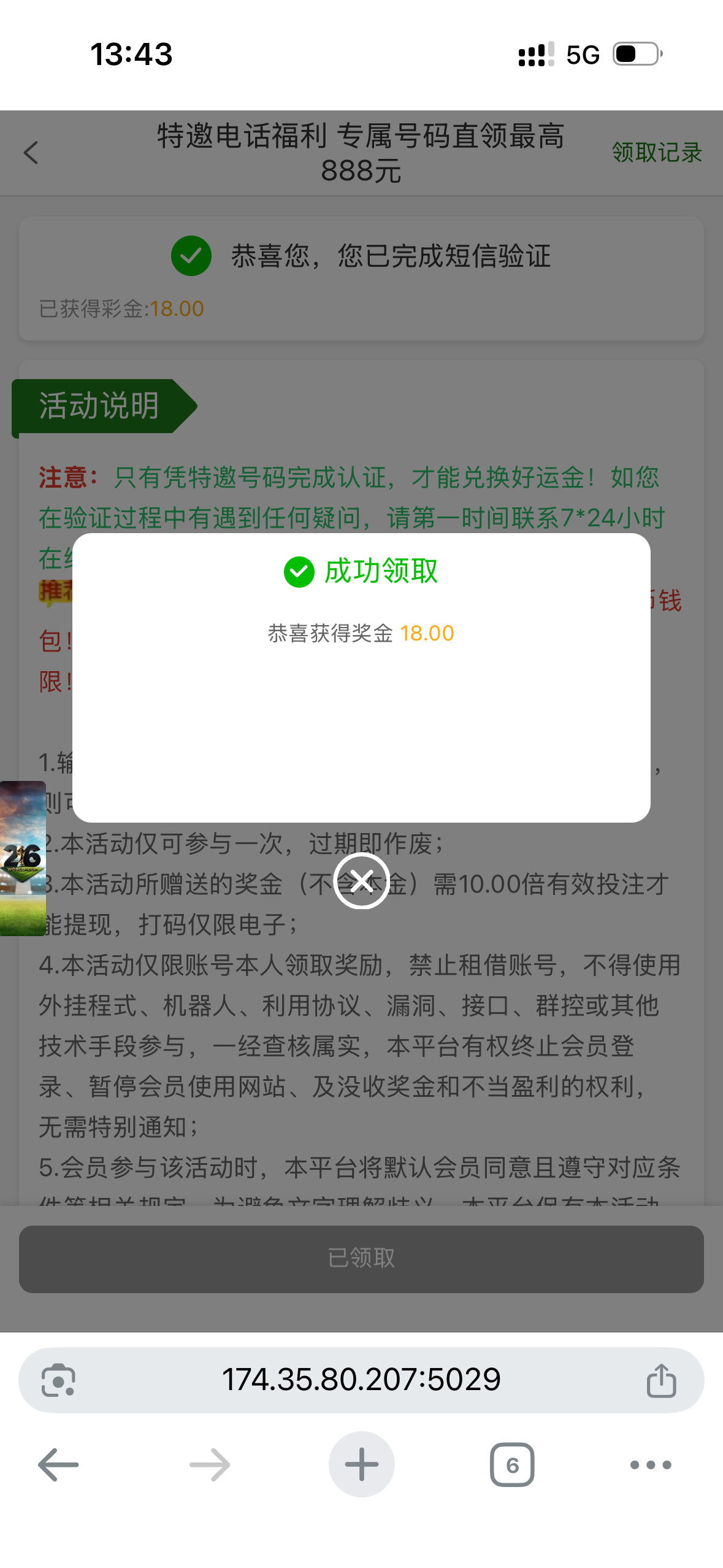Image resolution: width=723 pixels, height=1568 pixels.
Task: Tap the green checkmark inside the 成功领取 dialog
Action: pos(299,572)
